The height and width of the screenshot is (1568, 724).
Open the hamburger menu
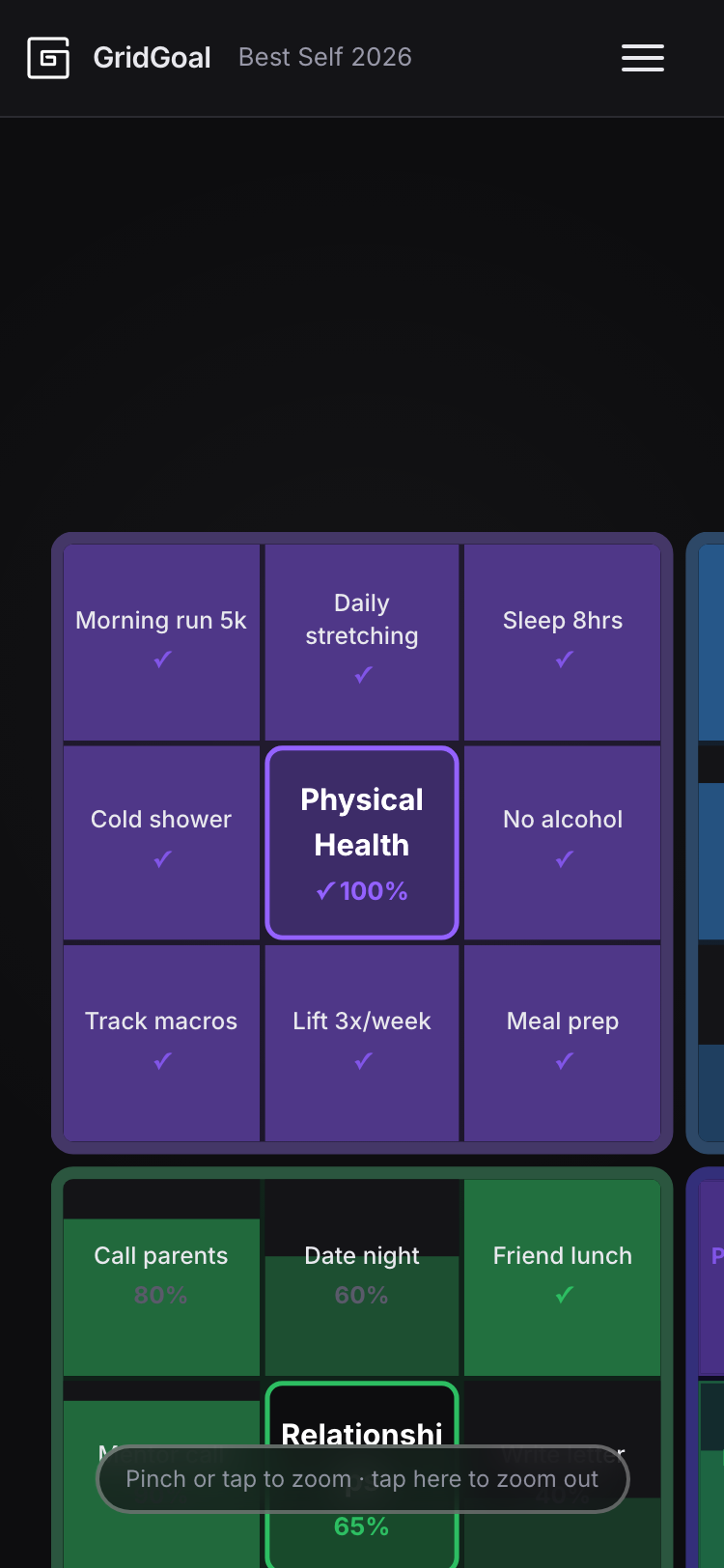(x=643, y=58)
